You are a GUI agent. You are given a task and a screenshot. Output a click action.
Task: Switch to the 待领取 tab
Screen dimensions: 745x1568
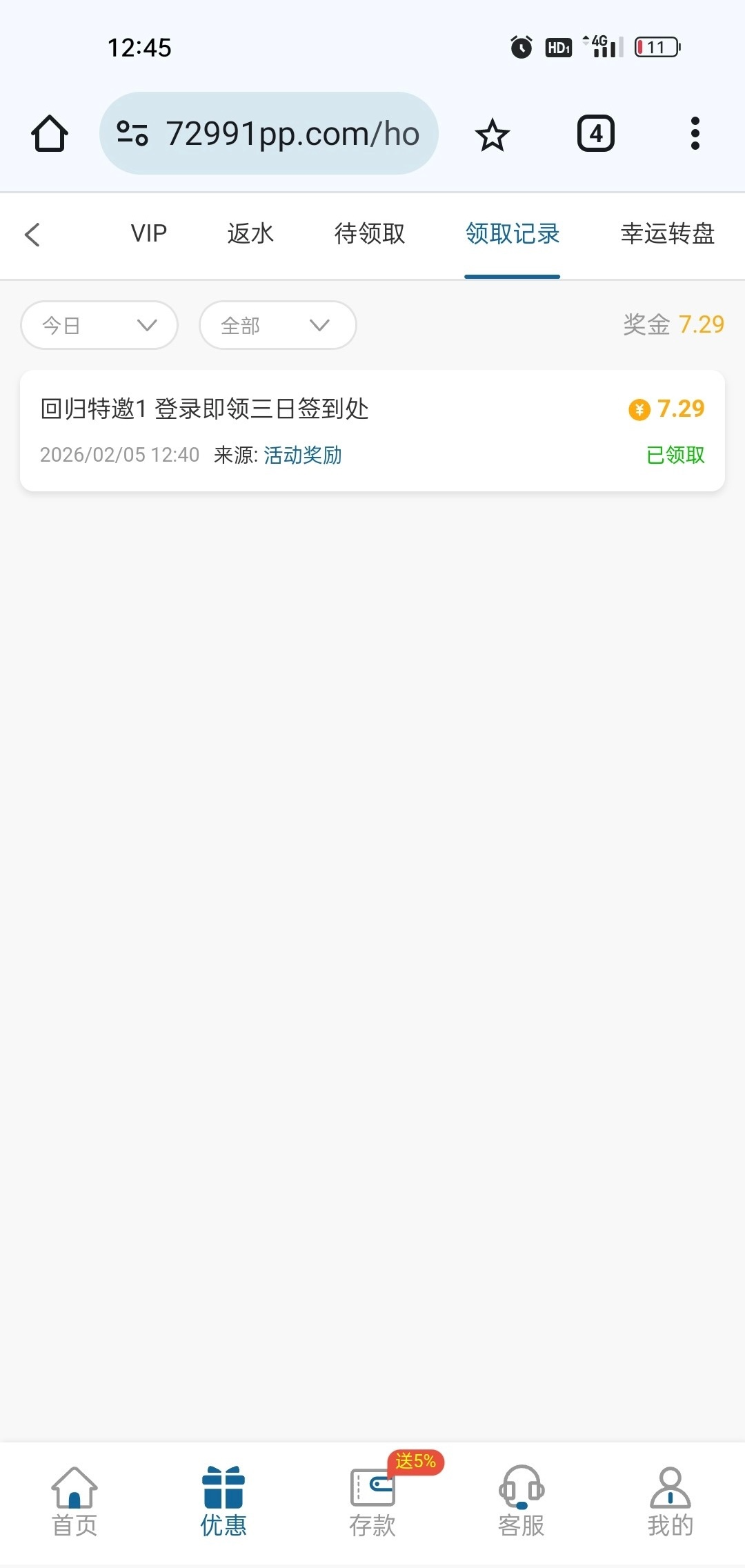coord(370,234)
